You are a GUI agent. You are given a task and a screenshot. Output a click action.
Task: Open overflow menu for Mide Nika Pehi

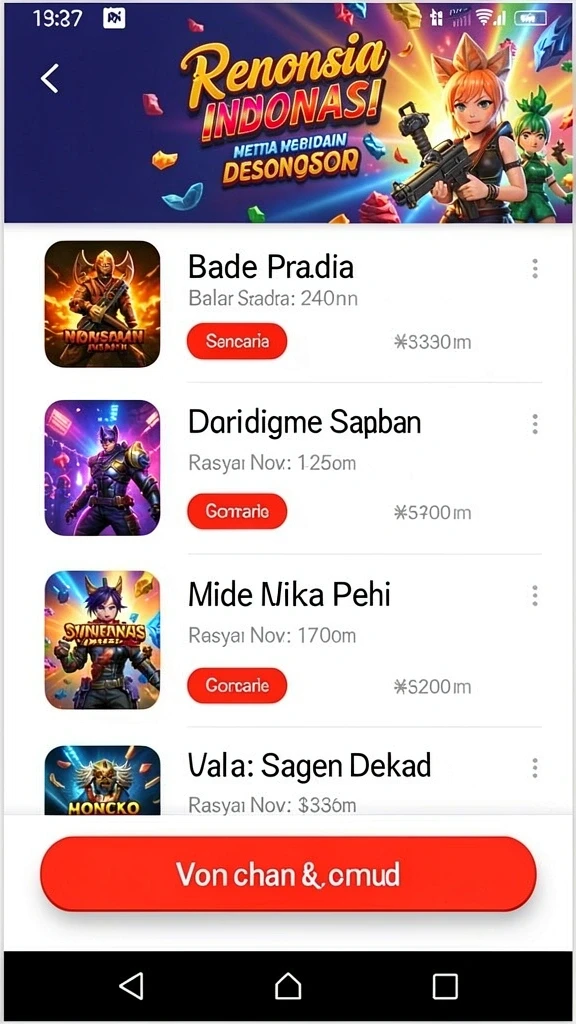(535, 596)
